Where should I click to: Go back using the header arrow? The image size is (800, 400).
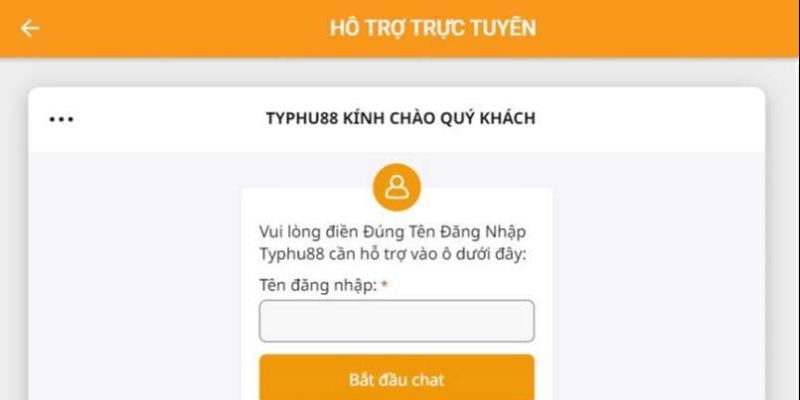point(30,28)
